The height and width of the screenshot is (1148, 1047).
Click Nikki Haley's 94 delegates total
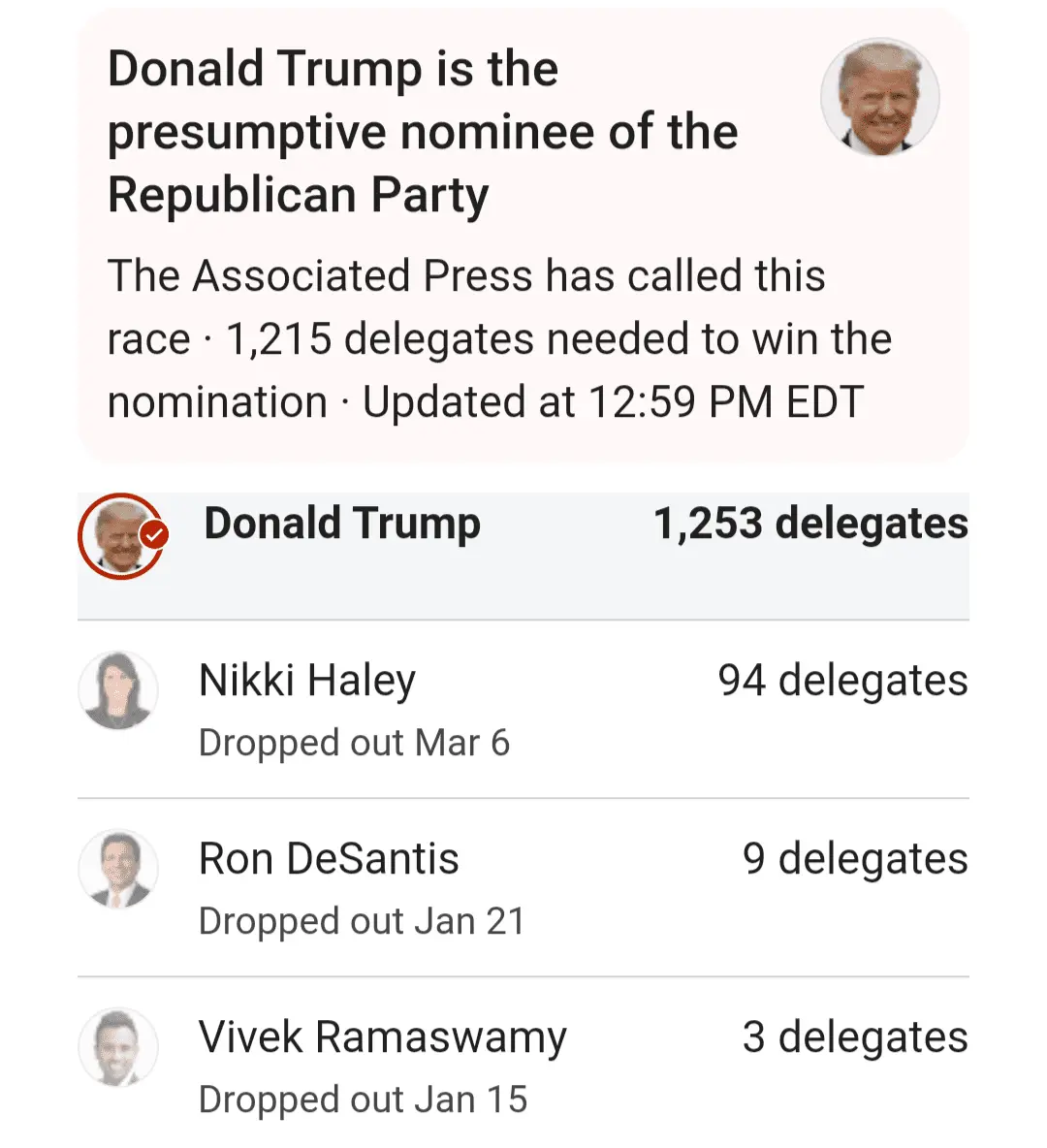(842, 681)
